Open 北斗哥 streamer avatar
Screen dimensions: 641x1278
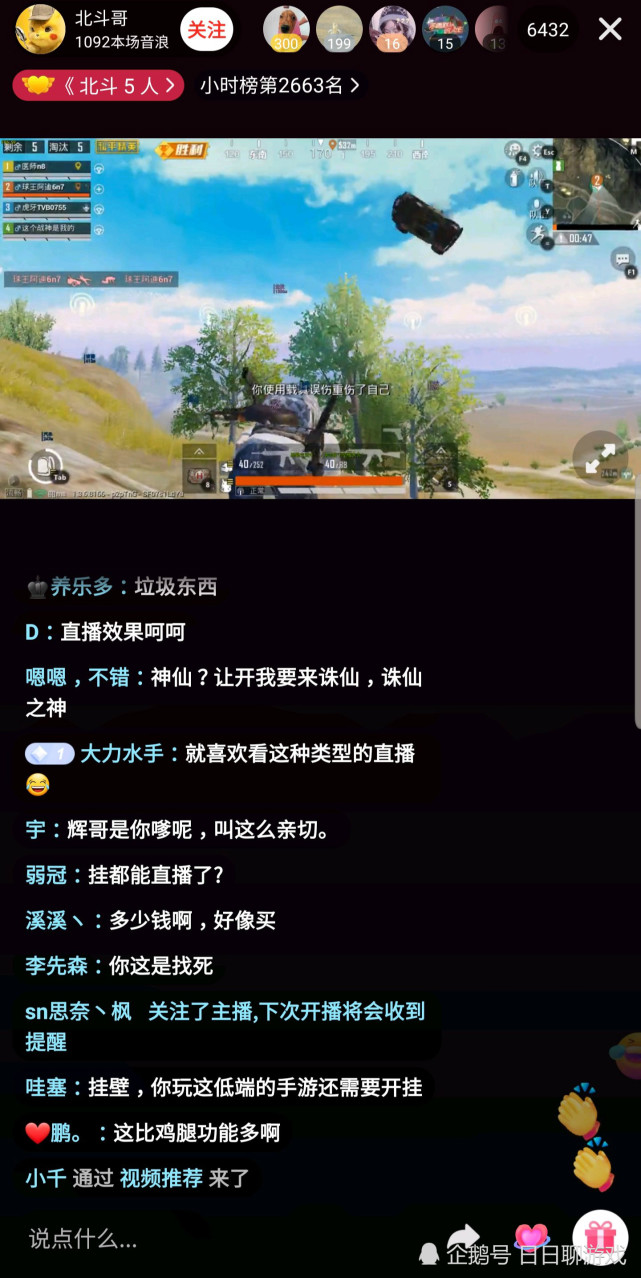click(x=40, y=29)
